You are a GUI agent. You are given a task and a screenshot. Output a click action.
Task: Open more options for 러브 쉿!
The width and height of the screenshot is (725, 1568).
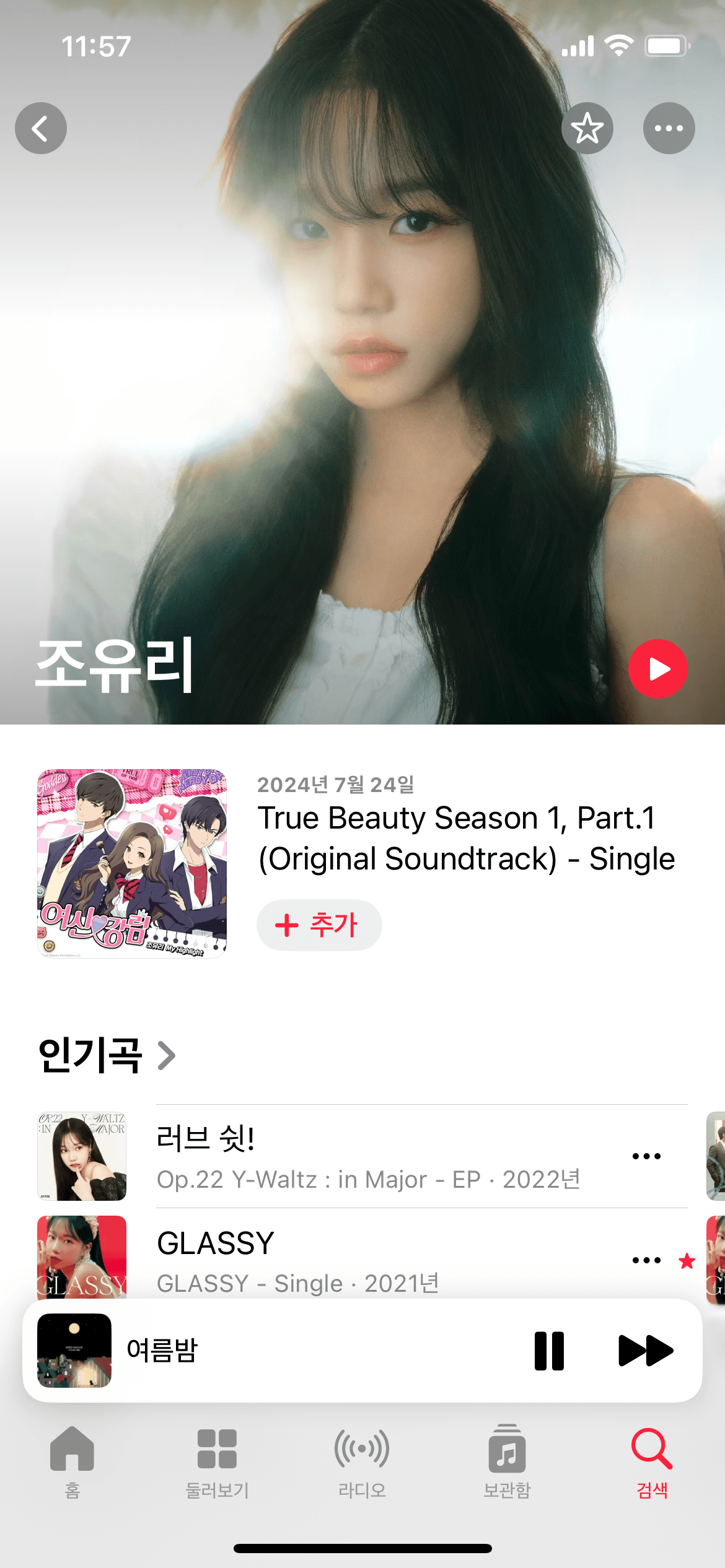646,1156
